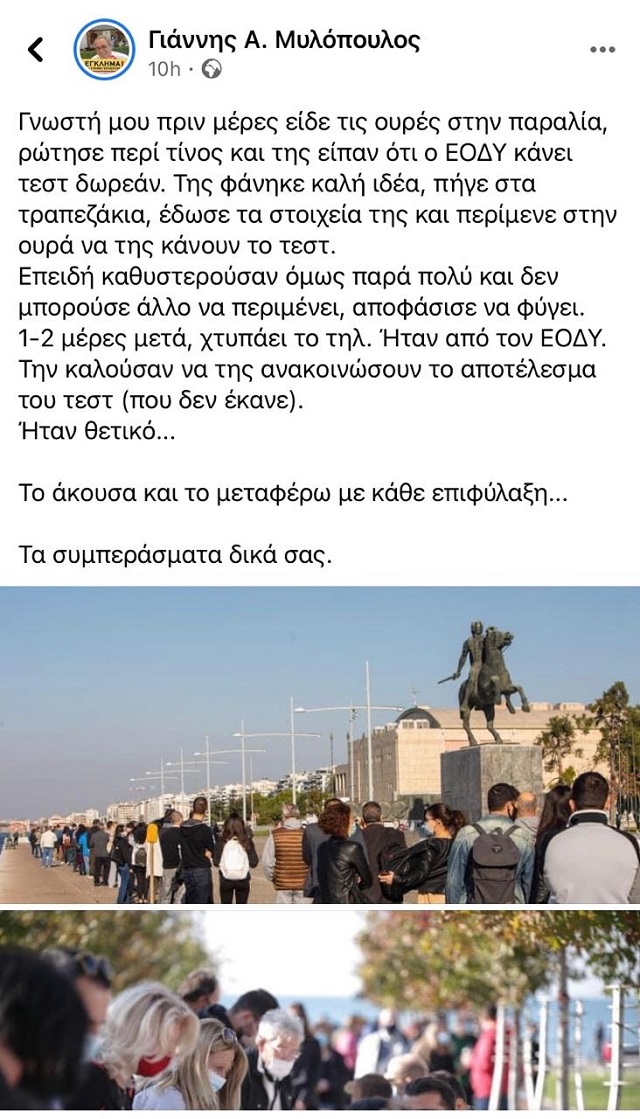Open Γιάννης Α. Μυλόπουλος profile picture
The width and height of the screenshot is (640, 1119).
click(105, 49)
